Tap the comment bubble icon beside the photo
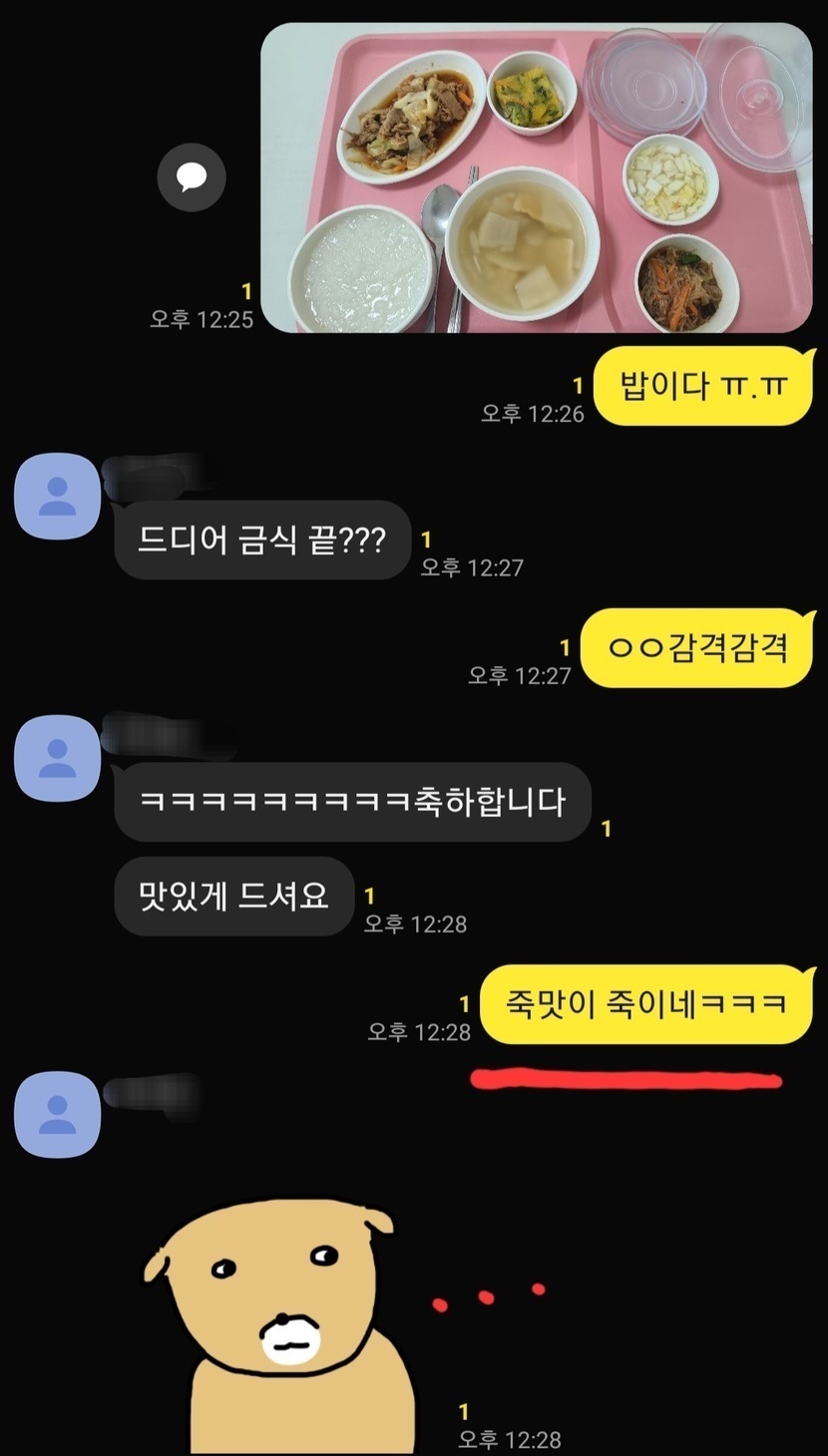This screenshot has width=828, height=1456. 192,178
